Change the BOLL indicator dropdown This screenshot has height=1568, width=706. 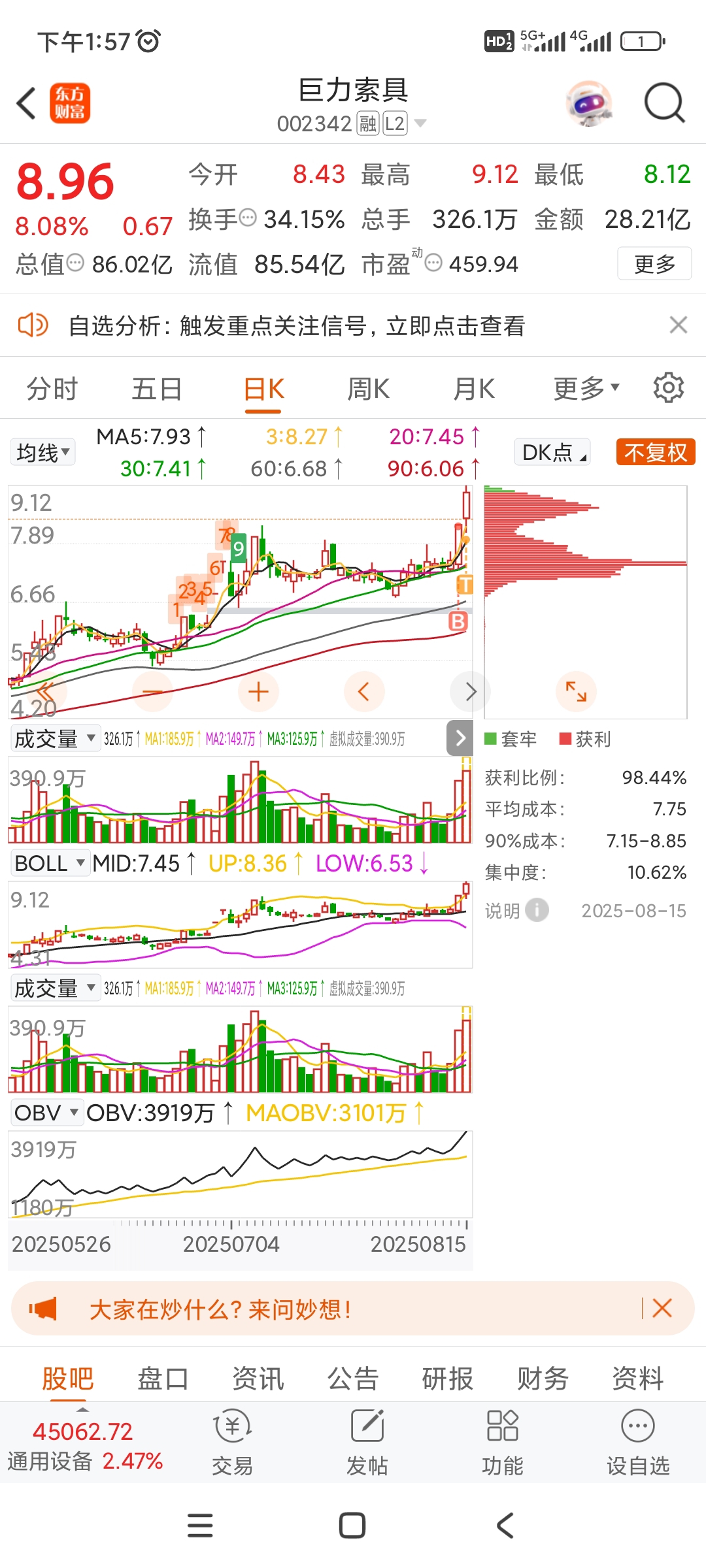[x=50, y=864]
